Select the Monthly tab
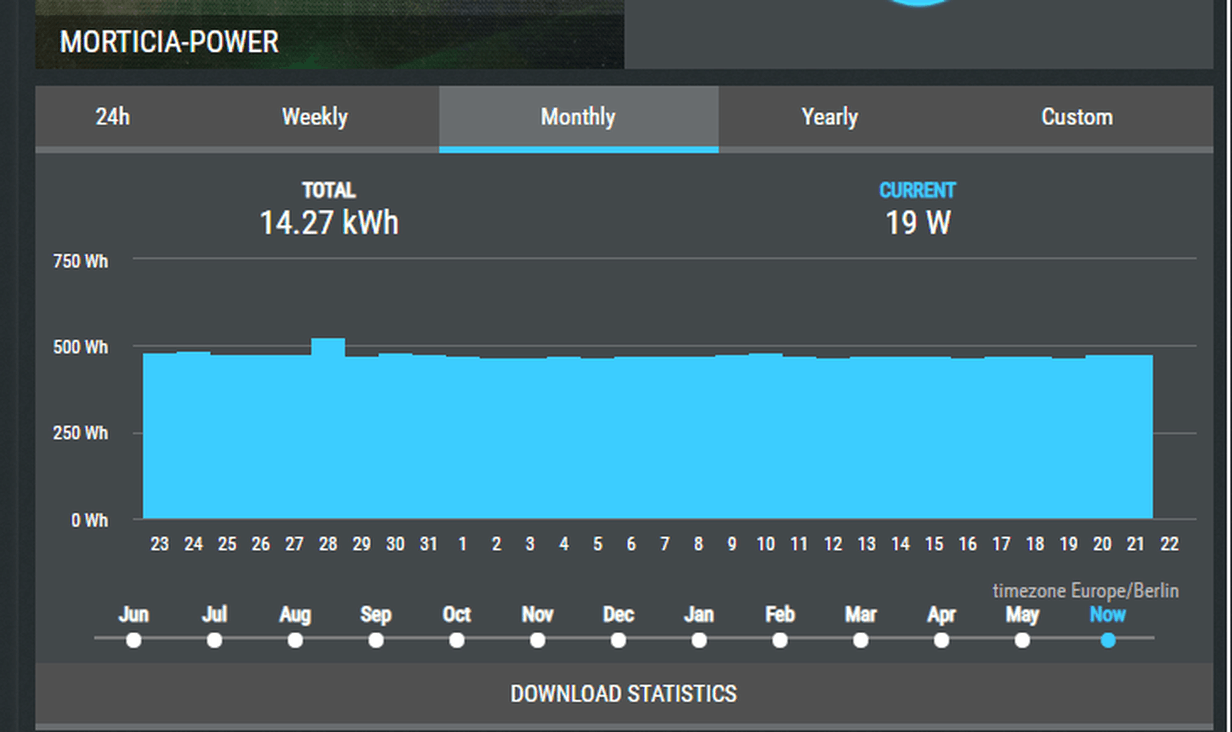This screenshot has height=732, width=1232. (x=578, y=117)
